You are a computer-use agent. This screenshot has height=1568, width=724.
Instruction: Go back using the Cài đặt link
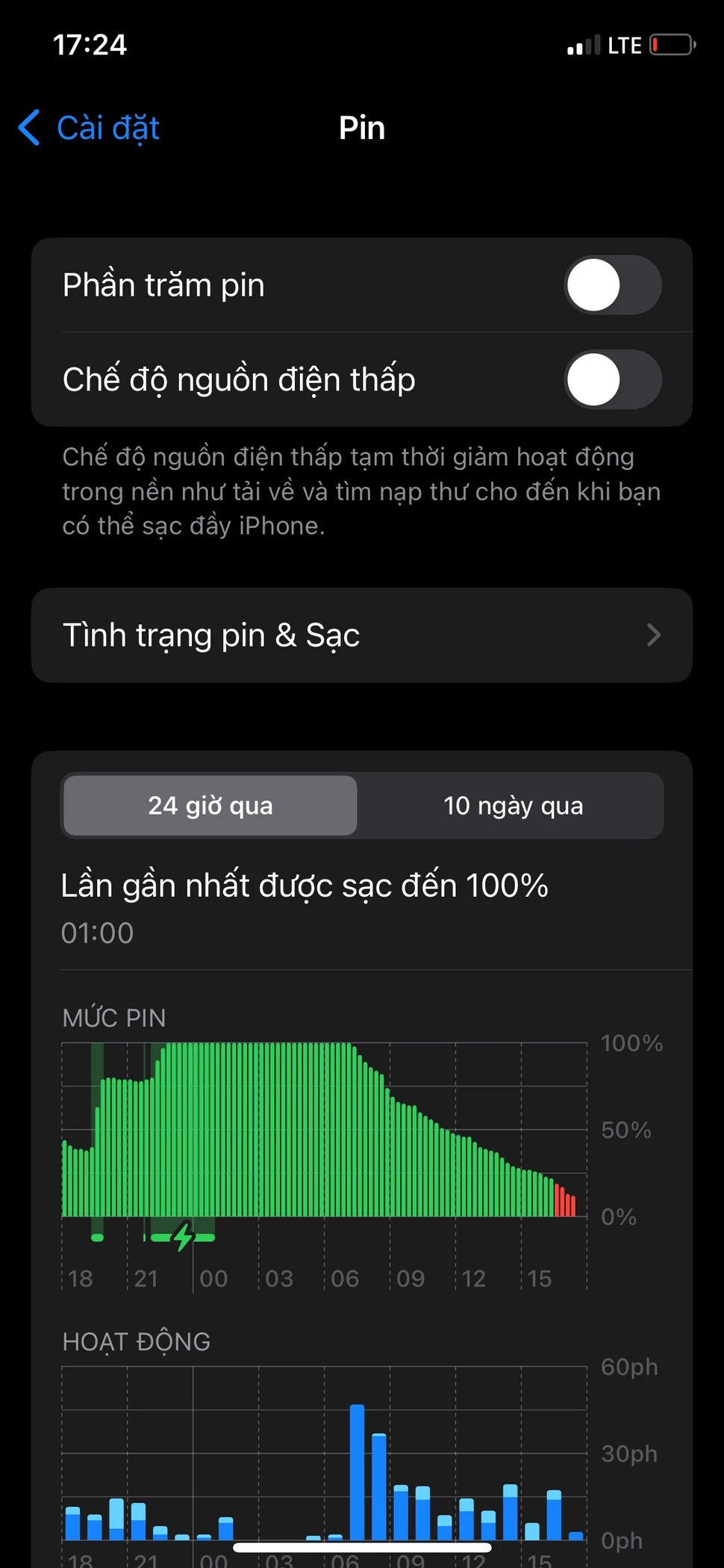tap(107, 128)
